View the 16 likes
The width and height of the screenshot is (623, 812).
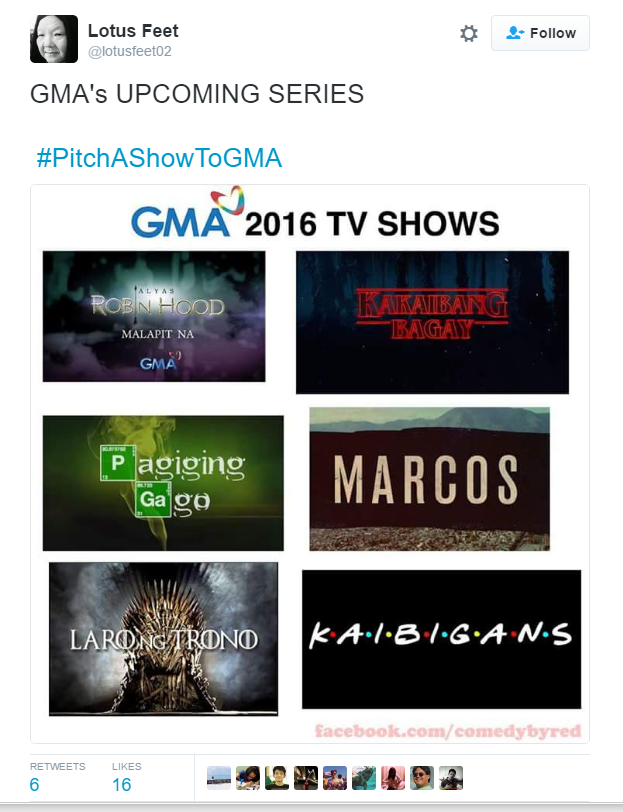121,784
